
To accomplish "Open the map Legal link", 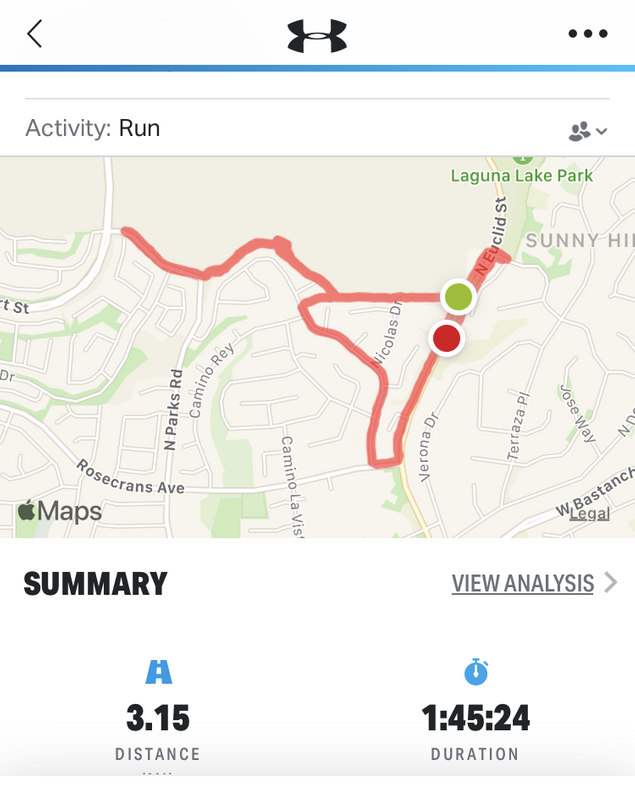I will coord(589,514).
